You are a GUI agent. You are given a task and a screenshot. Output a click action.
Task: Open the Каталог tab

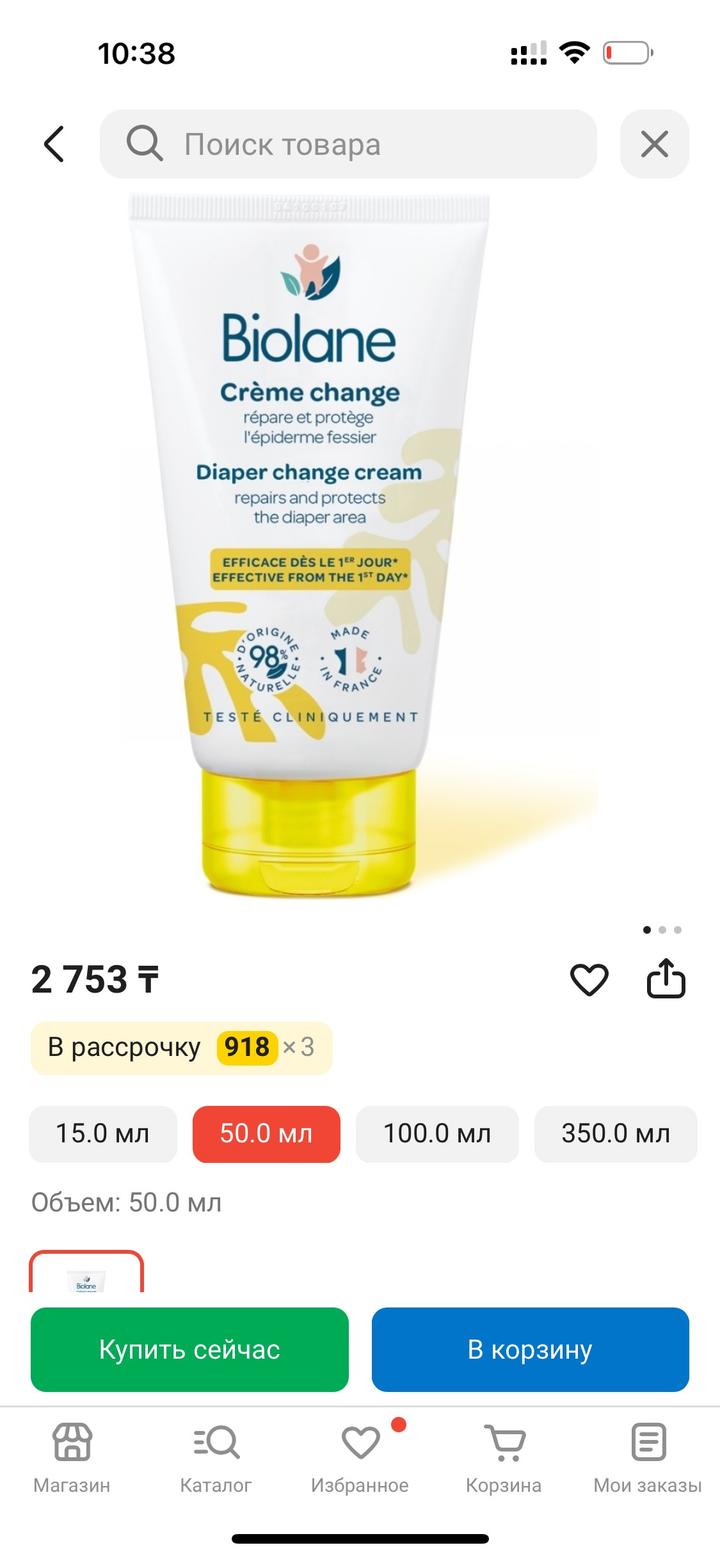click(x=216, y=1459)
